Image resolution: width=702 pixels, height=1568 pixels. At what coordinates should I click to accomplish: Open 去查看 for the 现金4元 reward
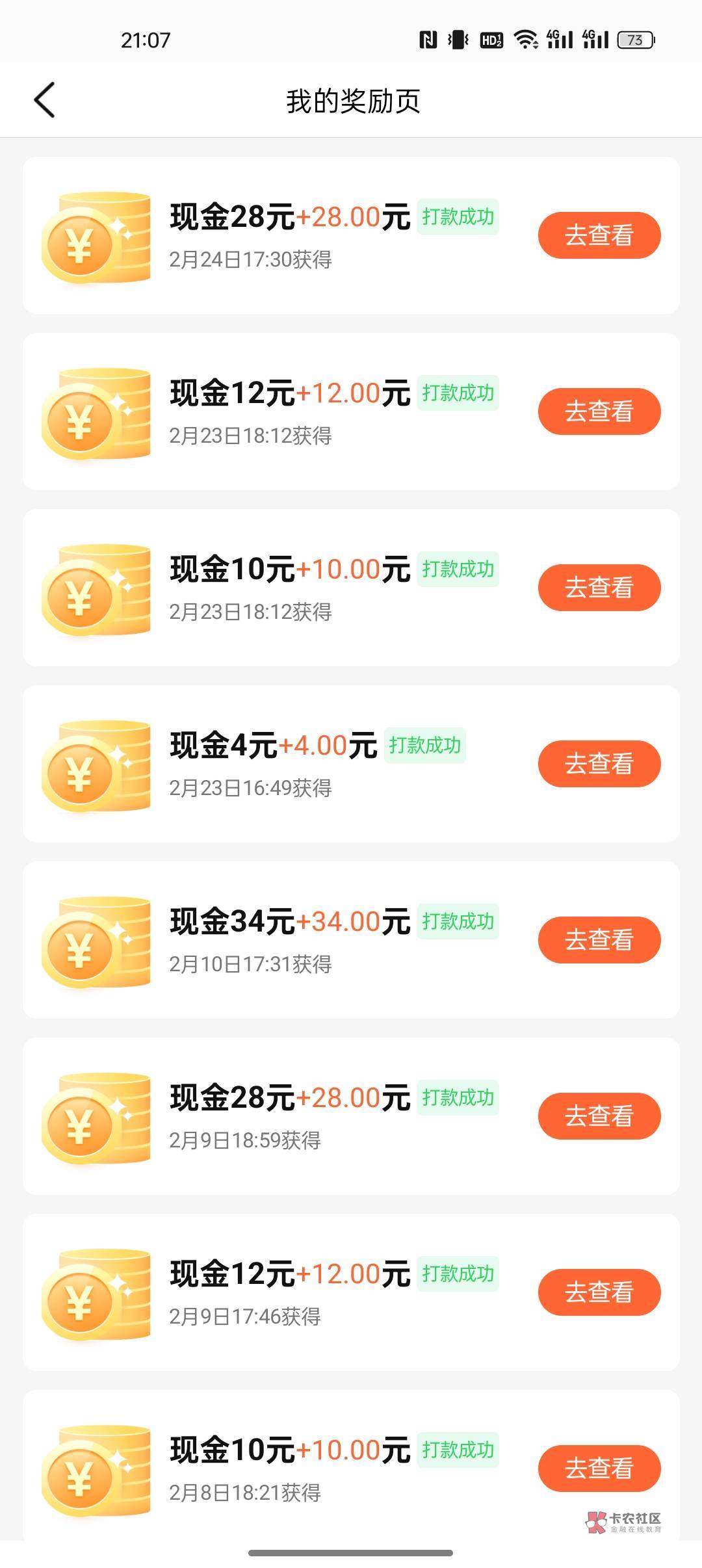[599, 764]
